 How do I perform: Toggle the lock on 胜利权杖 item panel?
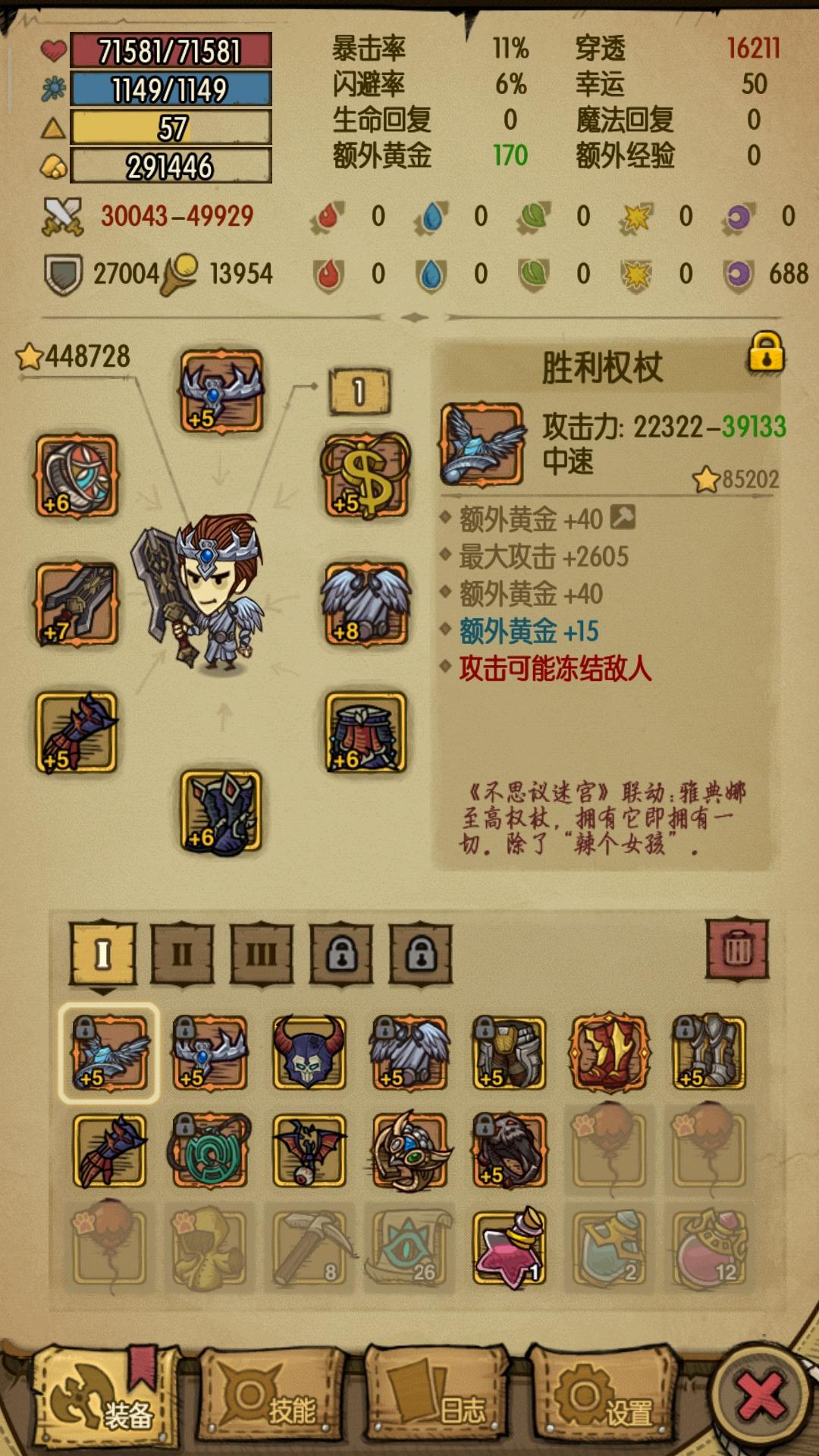(x=766, y=355)
